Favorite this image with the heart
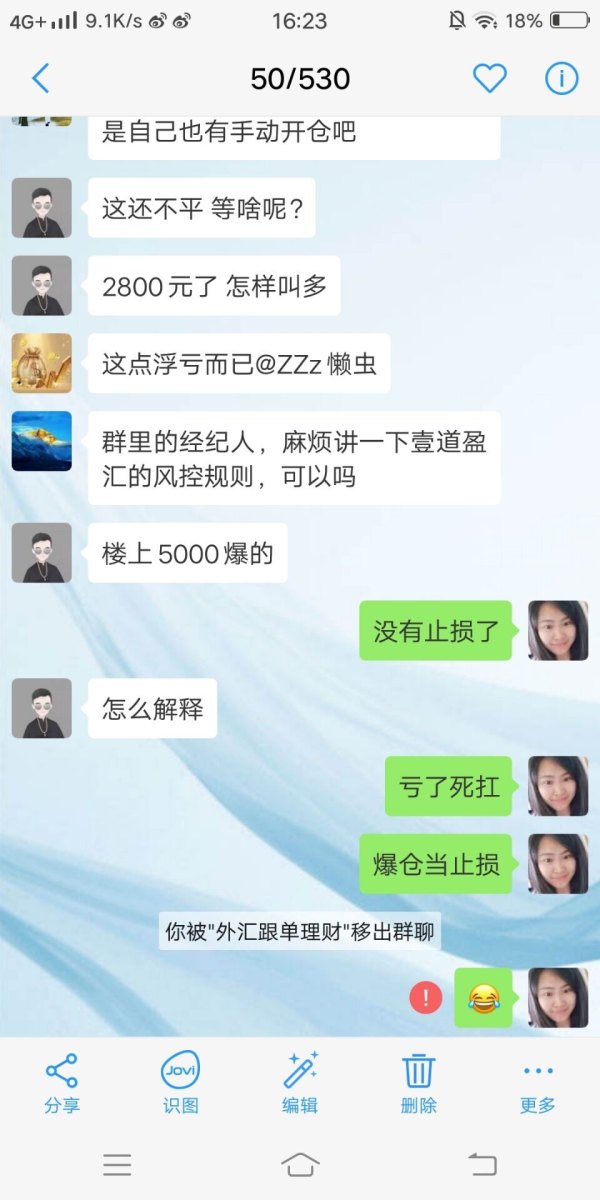The width and height of the screenshot is (600, 1200). coord(489,78)
